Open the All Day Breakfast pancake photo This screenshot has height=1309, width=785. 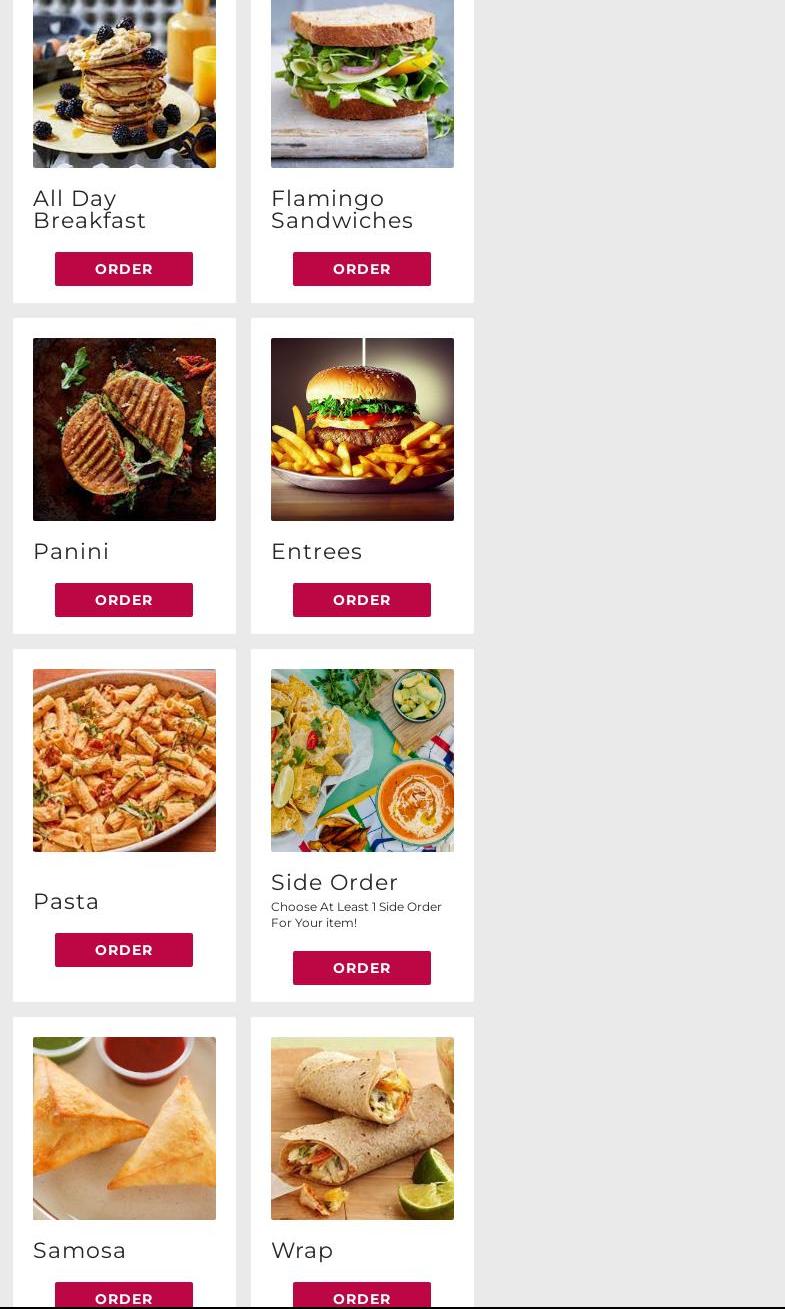click(124, 84)
